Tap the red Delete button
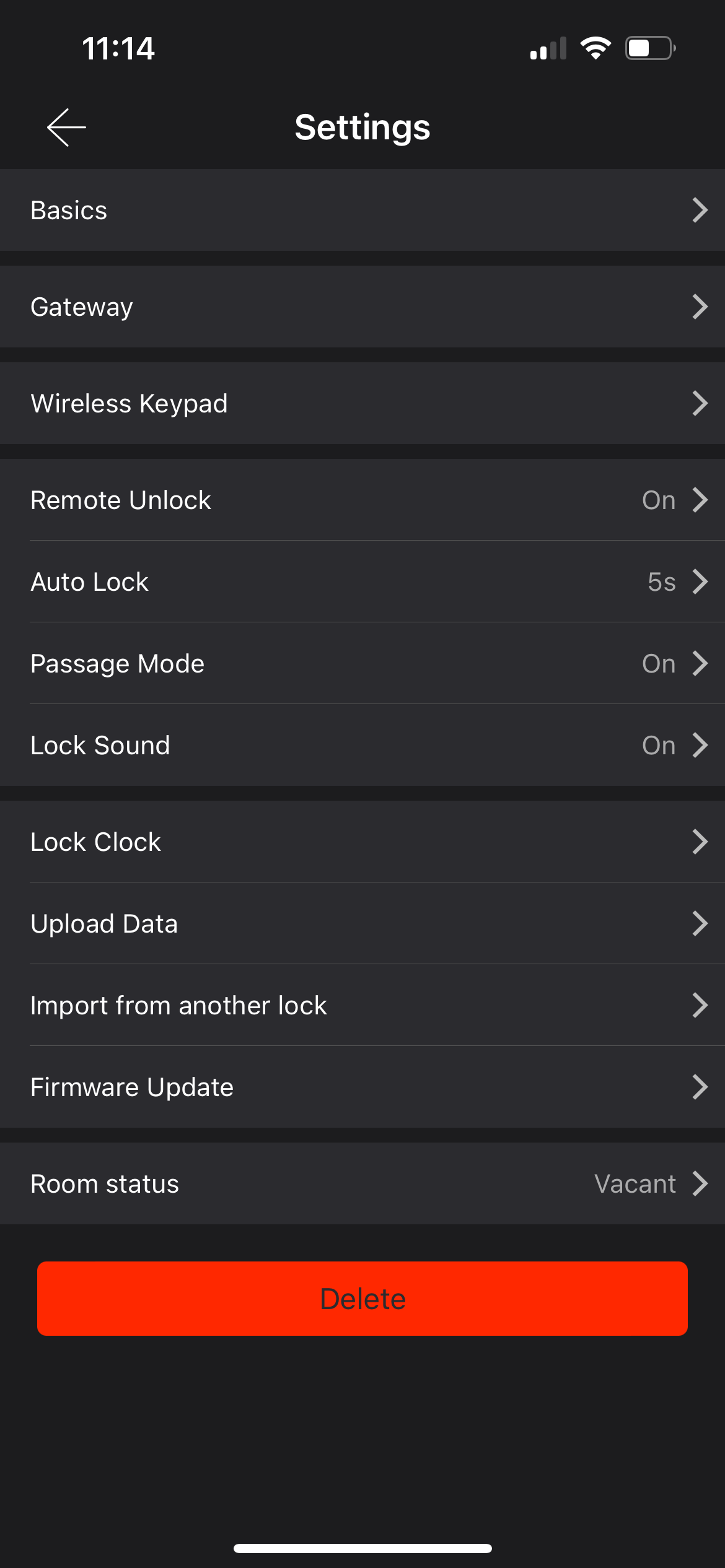The height and width of the screenshot is (1568, 725). [x=362, y=1299]
